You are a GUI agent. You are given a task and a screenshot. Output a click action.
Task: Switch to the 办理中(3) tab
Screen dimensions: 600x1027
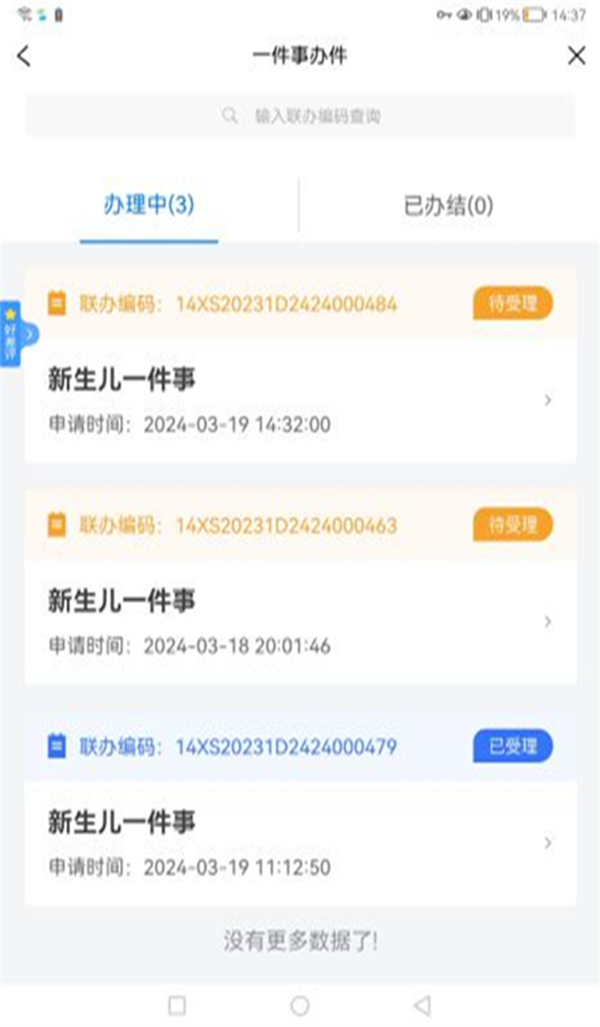pos(149,206)
